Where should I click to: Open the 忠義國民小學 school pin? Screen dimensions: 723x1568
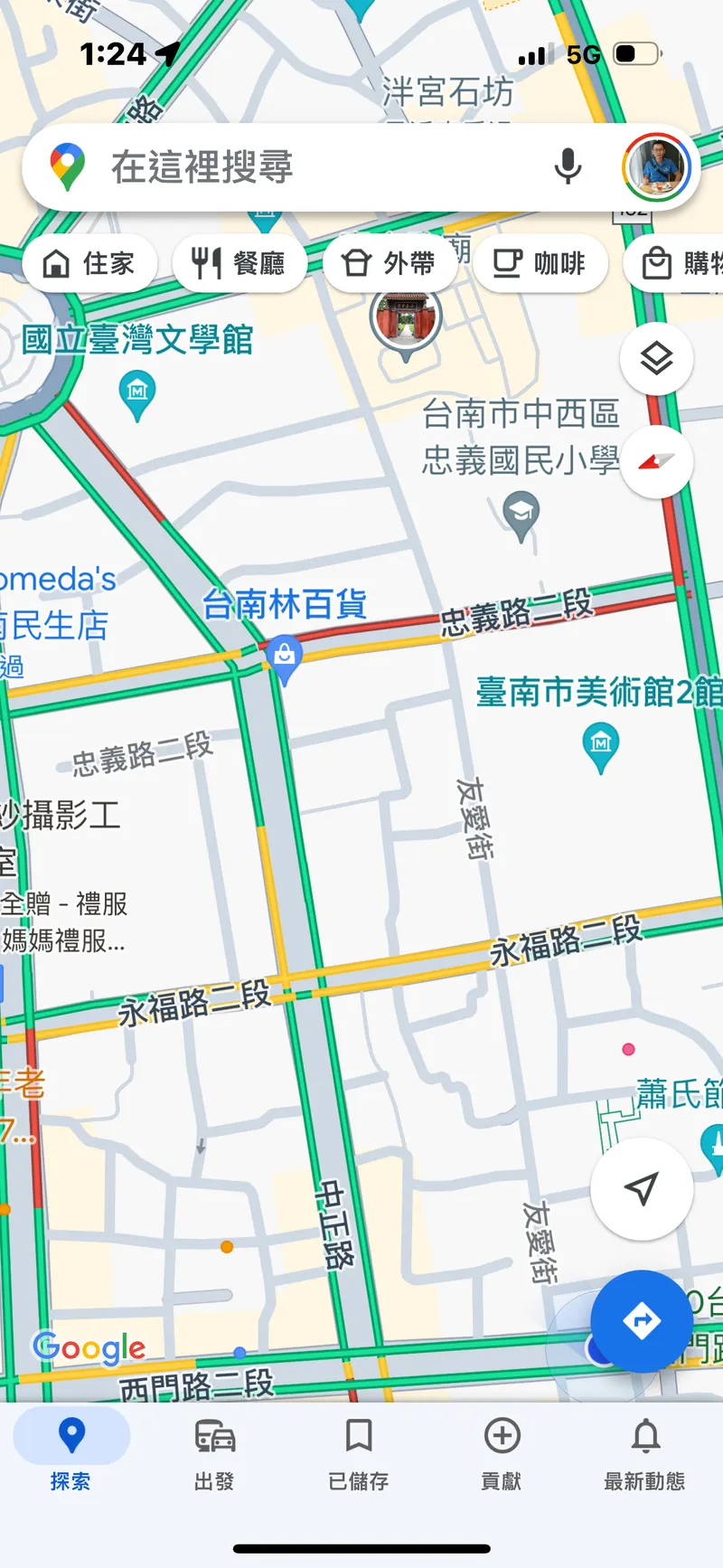pos(521,514)
